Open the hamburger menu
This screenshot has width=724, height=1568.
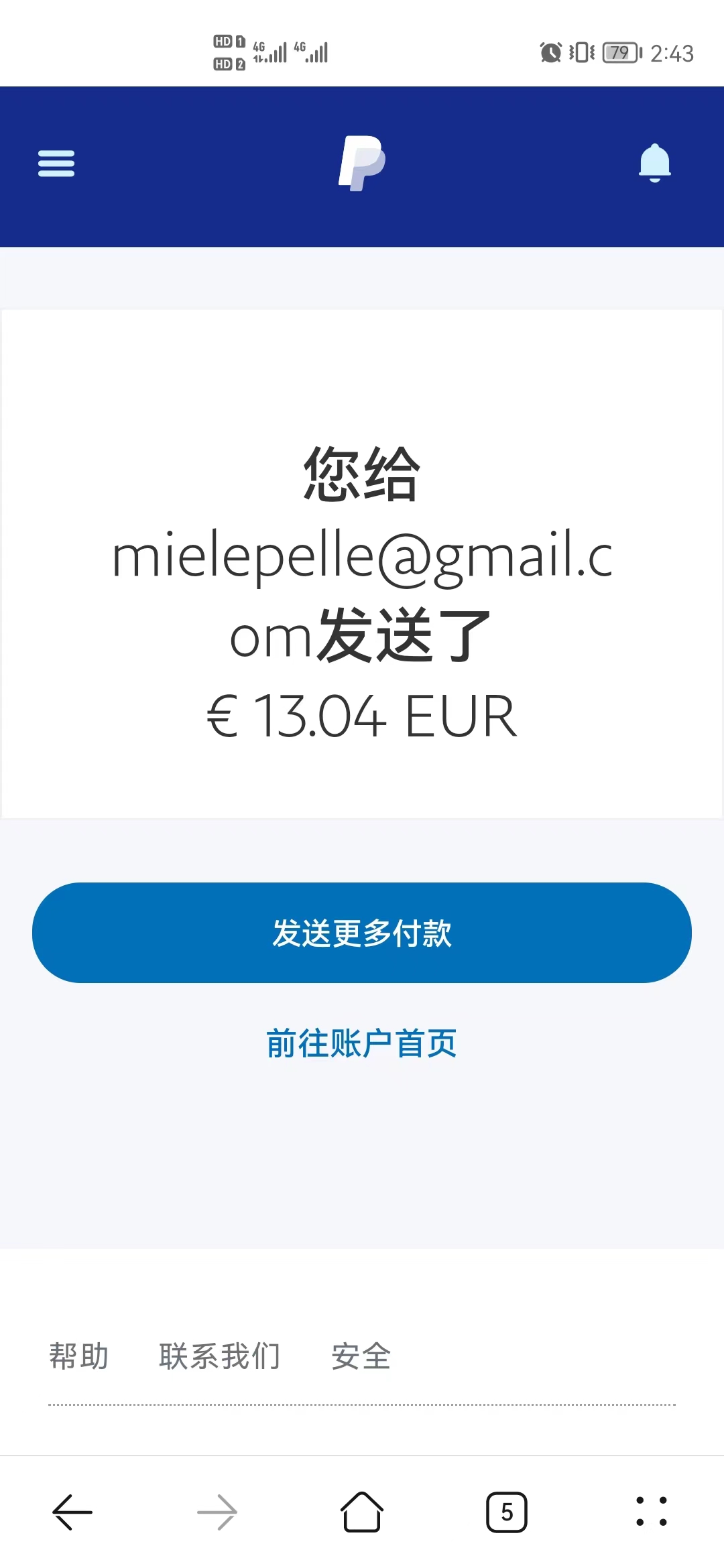click(x=56, y=164)
